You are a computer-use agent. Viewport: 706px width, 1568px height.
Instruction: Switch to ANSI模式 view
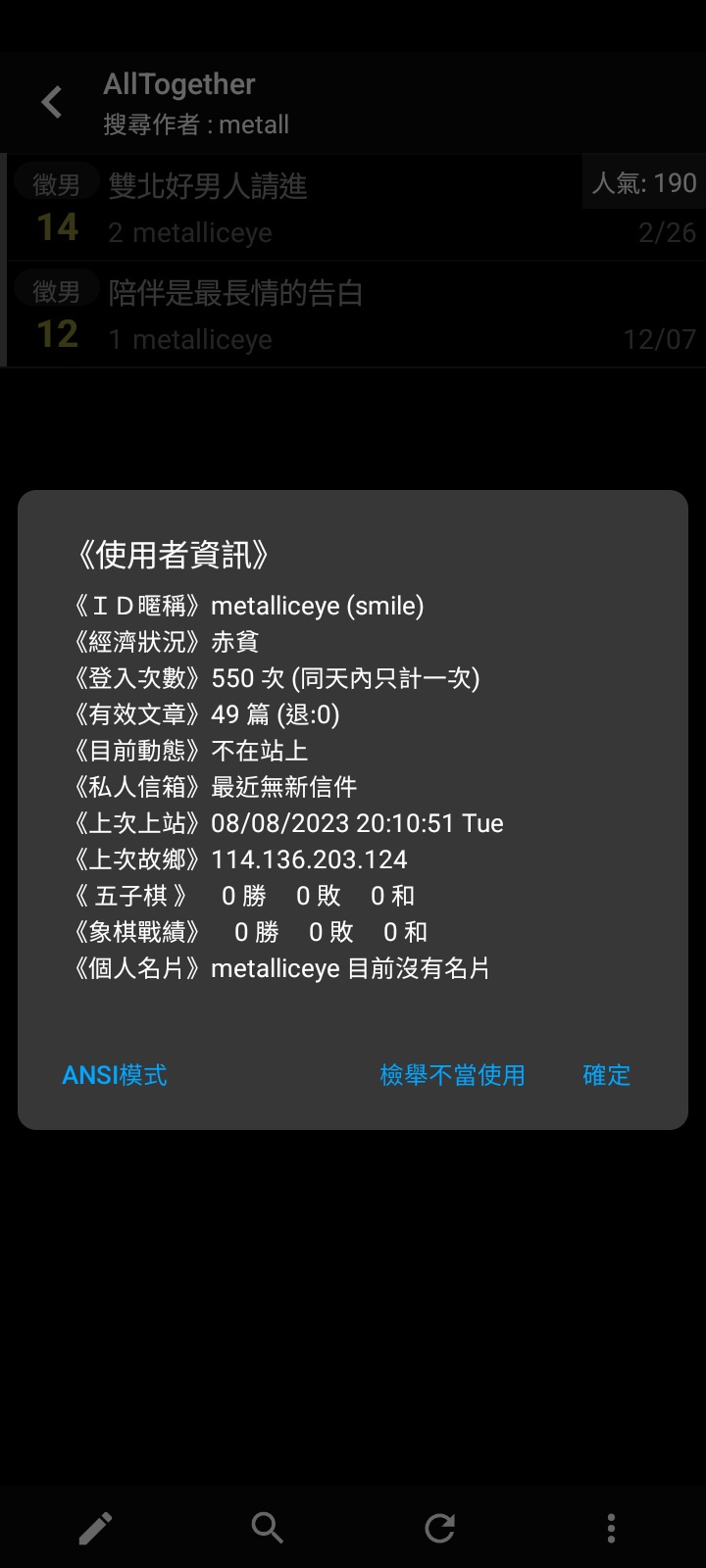115,1075
